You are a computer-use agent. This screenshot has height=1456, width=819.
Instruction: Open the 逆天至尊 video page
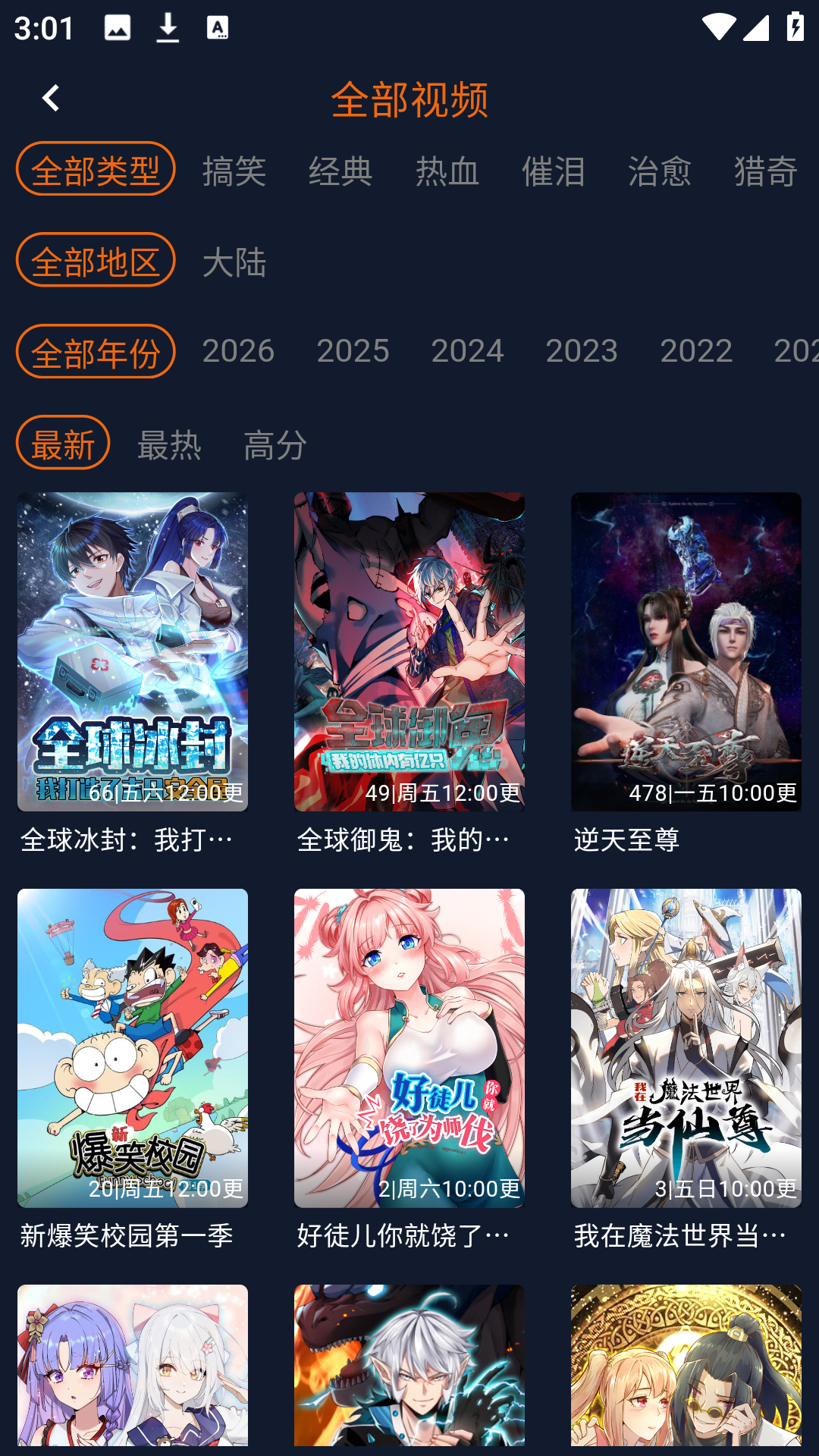[x=685, y=654]
